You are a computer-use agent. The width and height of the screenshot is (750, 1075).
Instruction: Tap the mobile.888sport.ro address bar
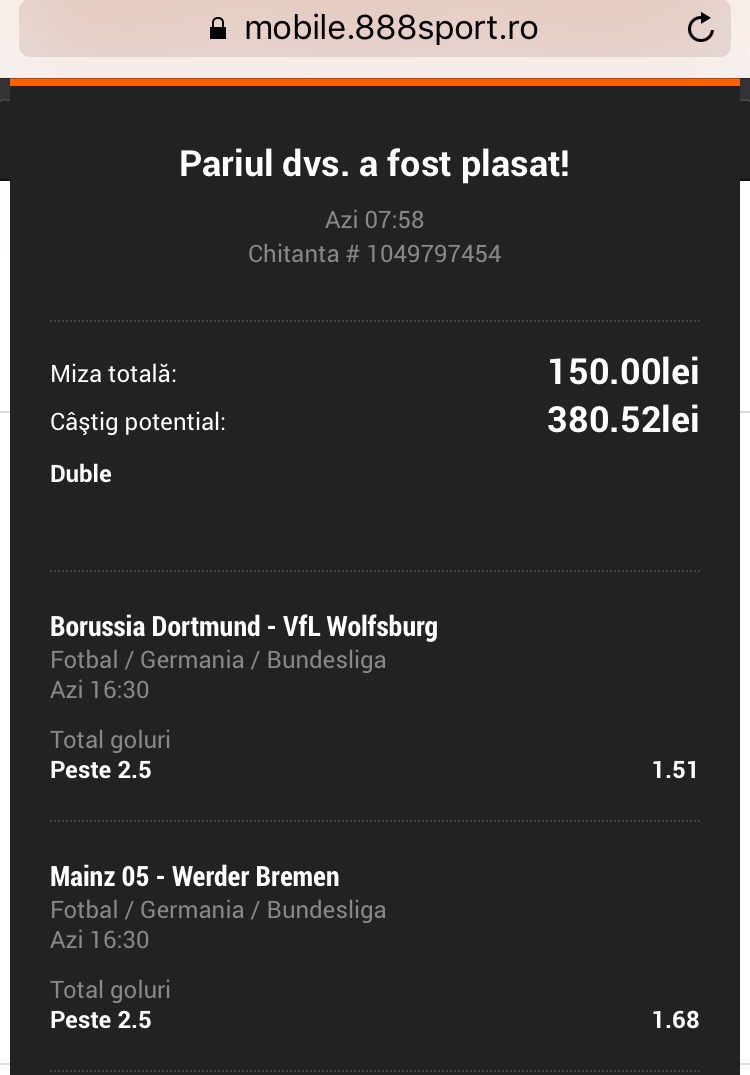[x=375, y=28]
